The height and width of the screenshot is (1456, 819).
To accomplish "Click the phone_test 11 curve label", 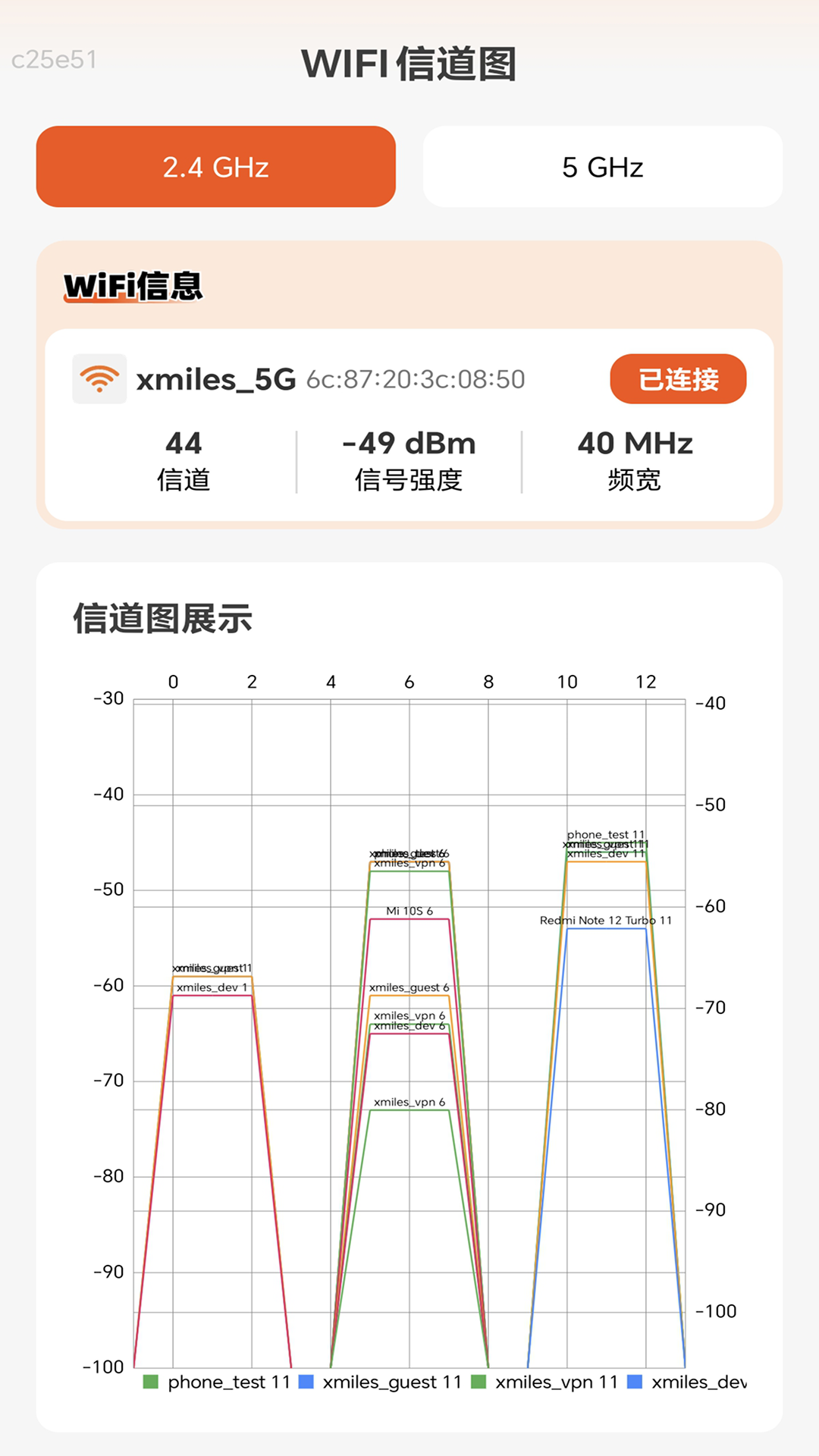I will tap(607, 834).
